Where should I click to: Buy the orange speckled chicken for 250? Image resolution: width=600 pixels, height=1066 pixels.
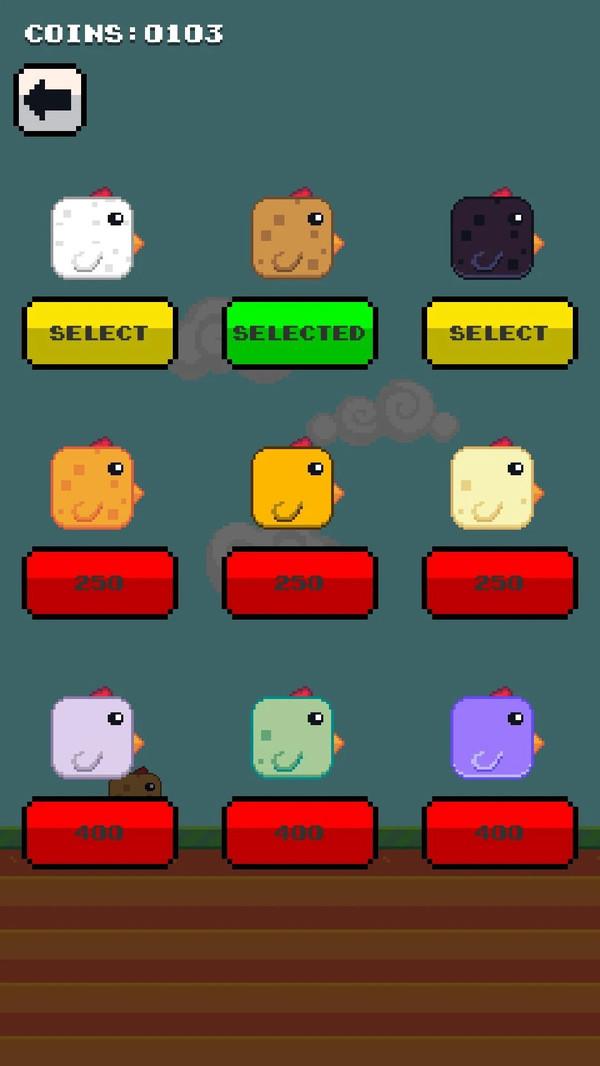coord(99,582)
